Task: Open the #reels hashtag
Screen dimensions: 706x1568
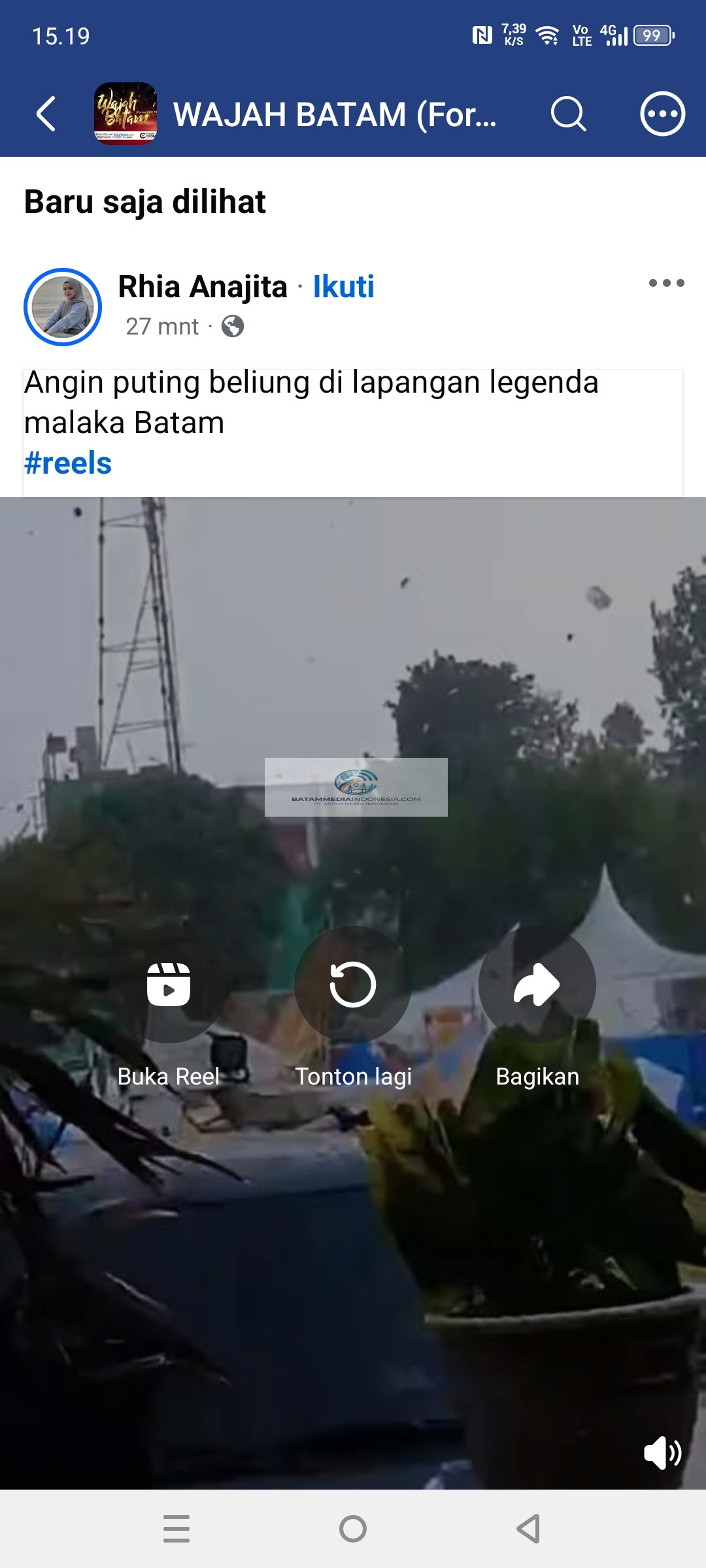Action: pos(68,463)
